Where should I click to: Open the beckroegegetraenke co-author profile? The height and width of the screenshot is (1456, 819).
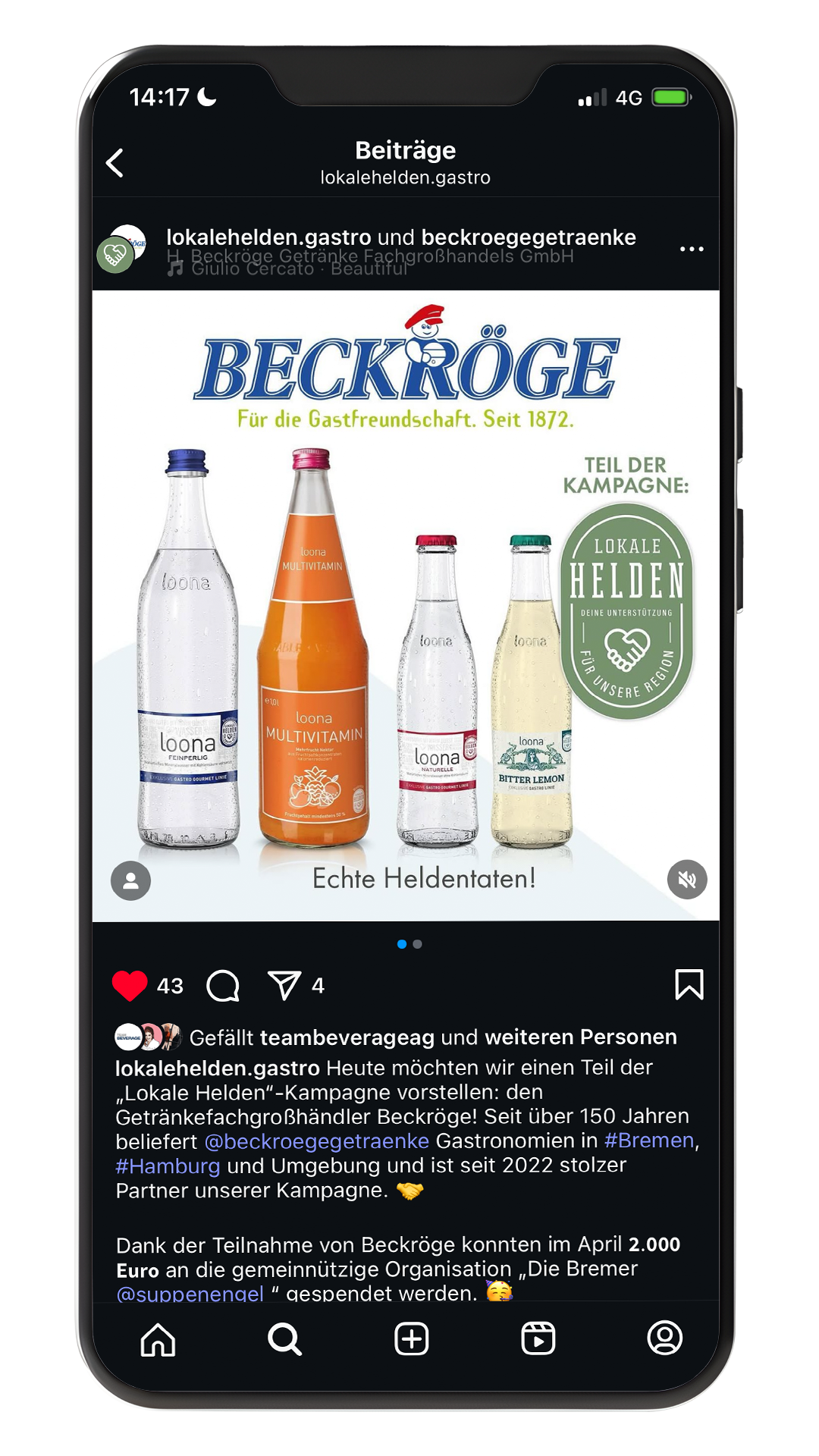pyautogui.click(x=528, y=237)
